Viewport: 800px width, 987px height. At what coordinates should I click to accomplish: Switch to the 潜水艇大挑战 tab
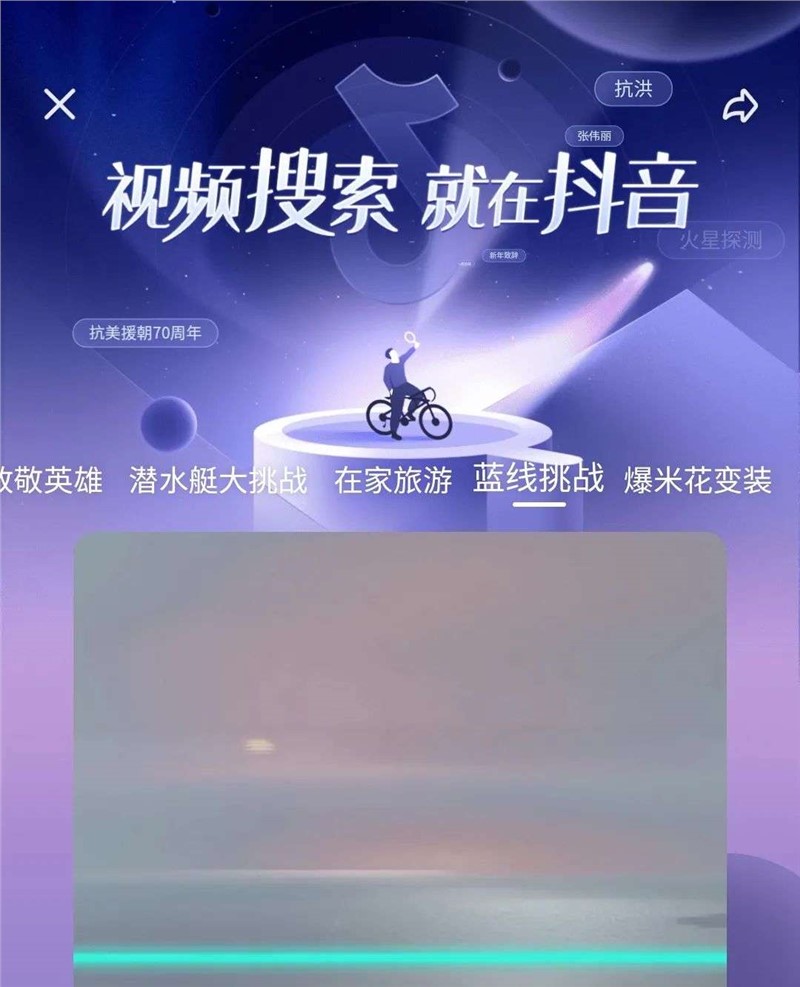[x=218, y=481]
